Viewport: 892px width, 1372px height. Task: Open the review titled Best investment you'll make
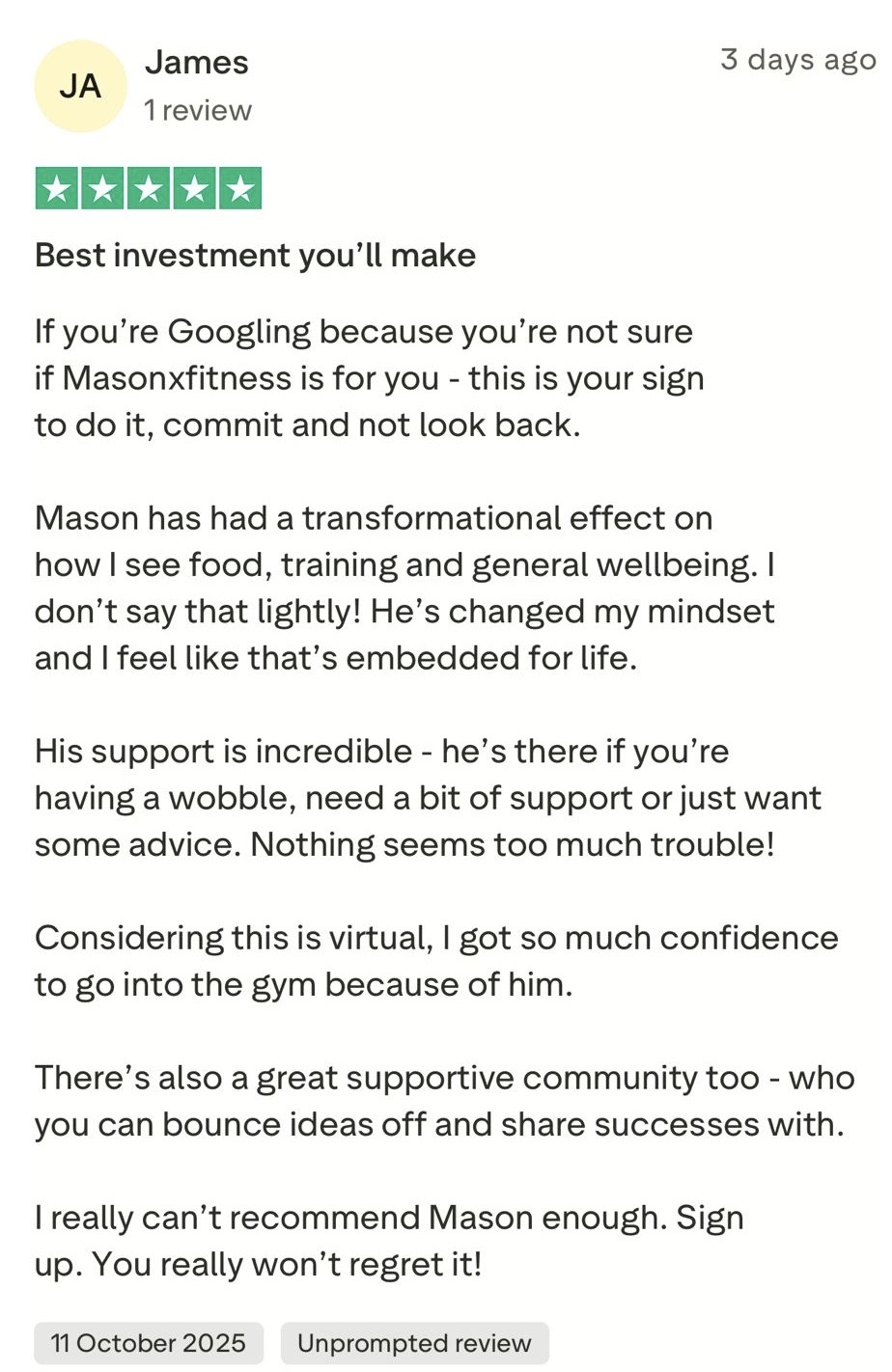click(x=255, y=256)
